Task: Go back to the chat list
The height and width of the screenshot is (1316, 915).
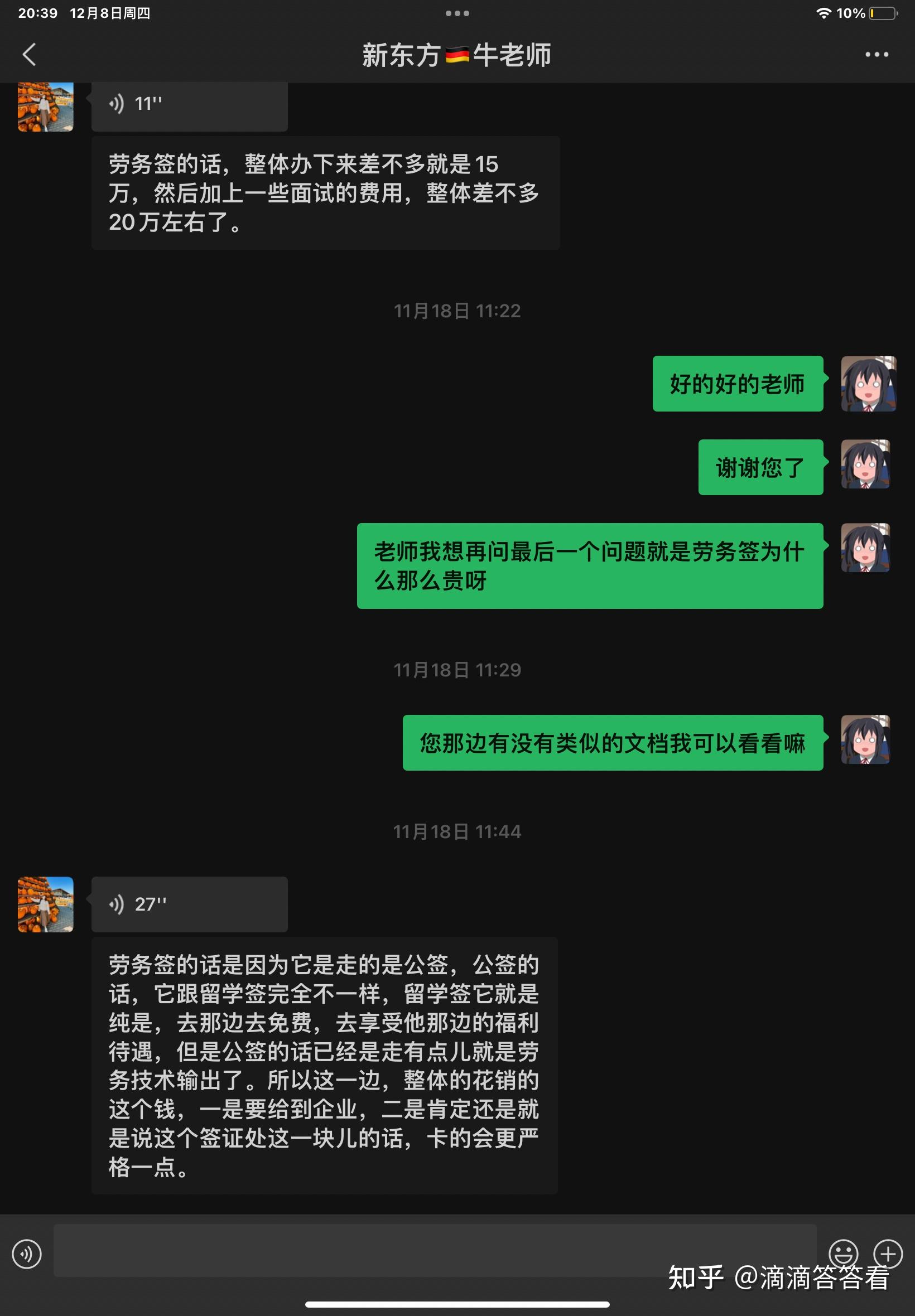Action: [x=28, y=55]
